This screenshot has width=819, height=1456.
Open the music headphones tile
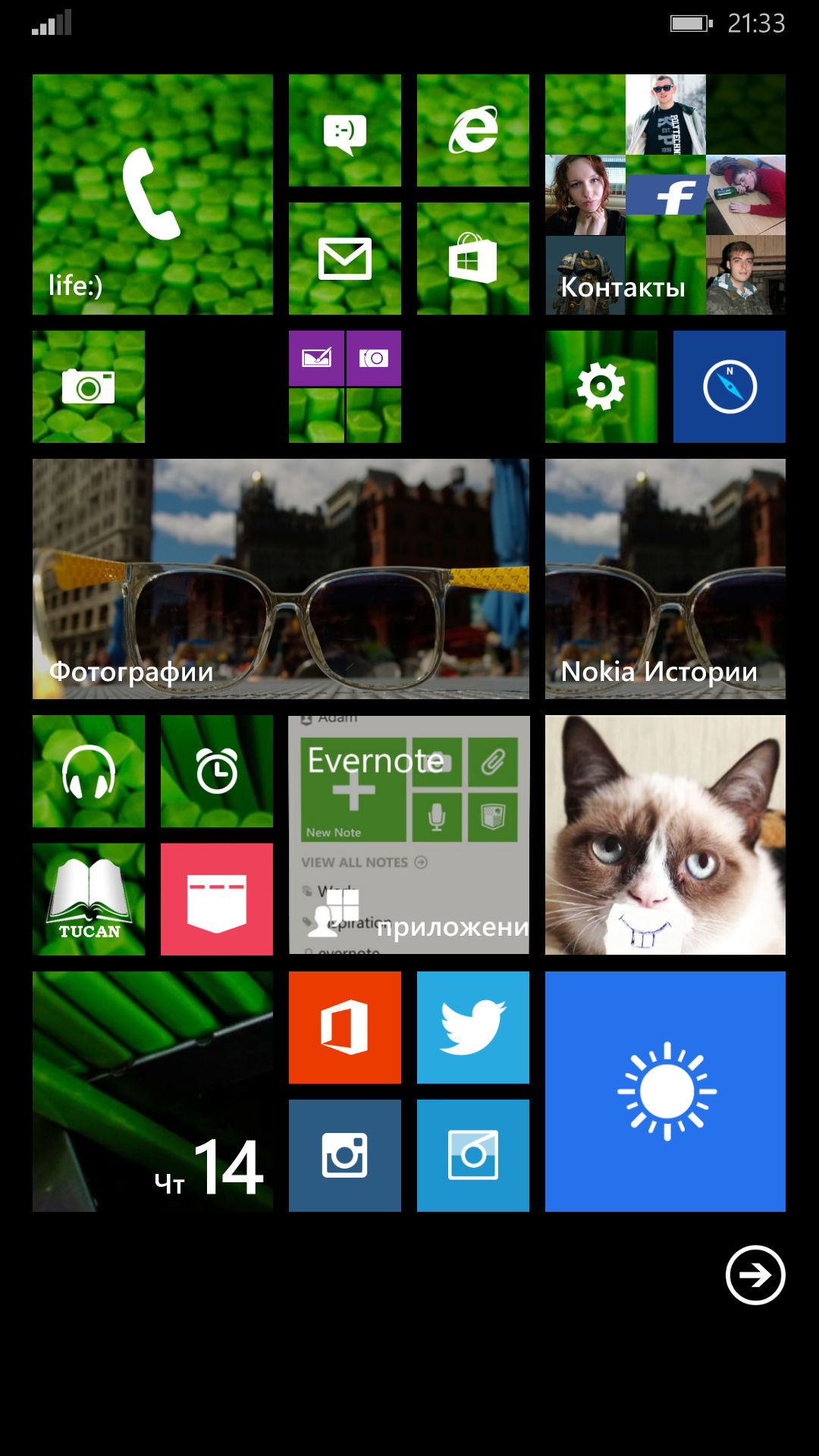[x=89, y=771]
